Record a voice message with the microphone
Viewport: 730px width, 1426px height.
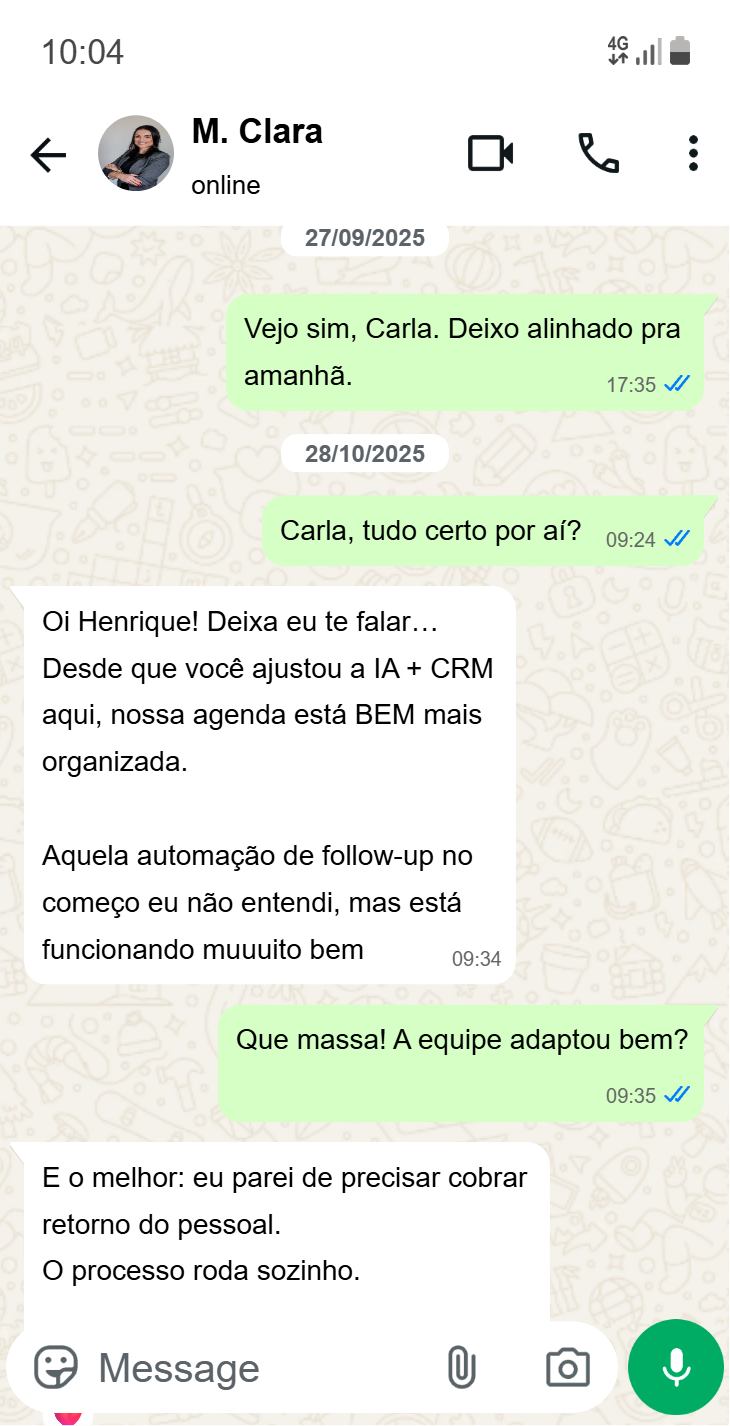coord(676,1367)
